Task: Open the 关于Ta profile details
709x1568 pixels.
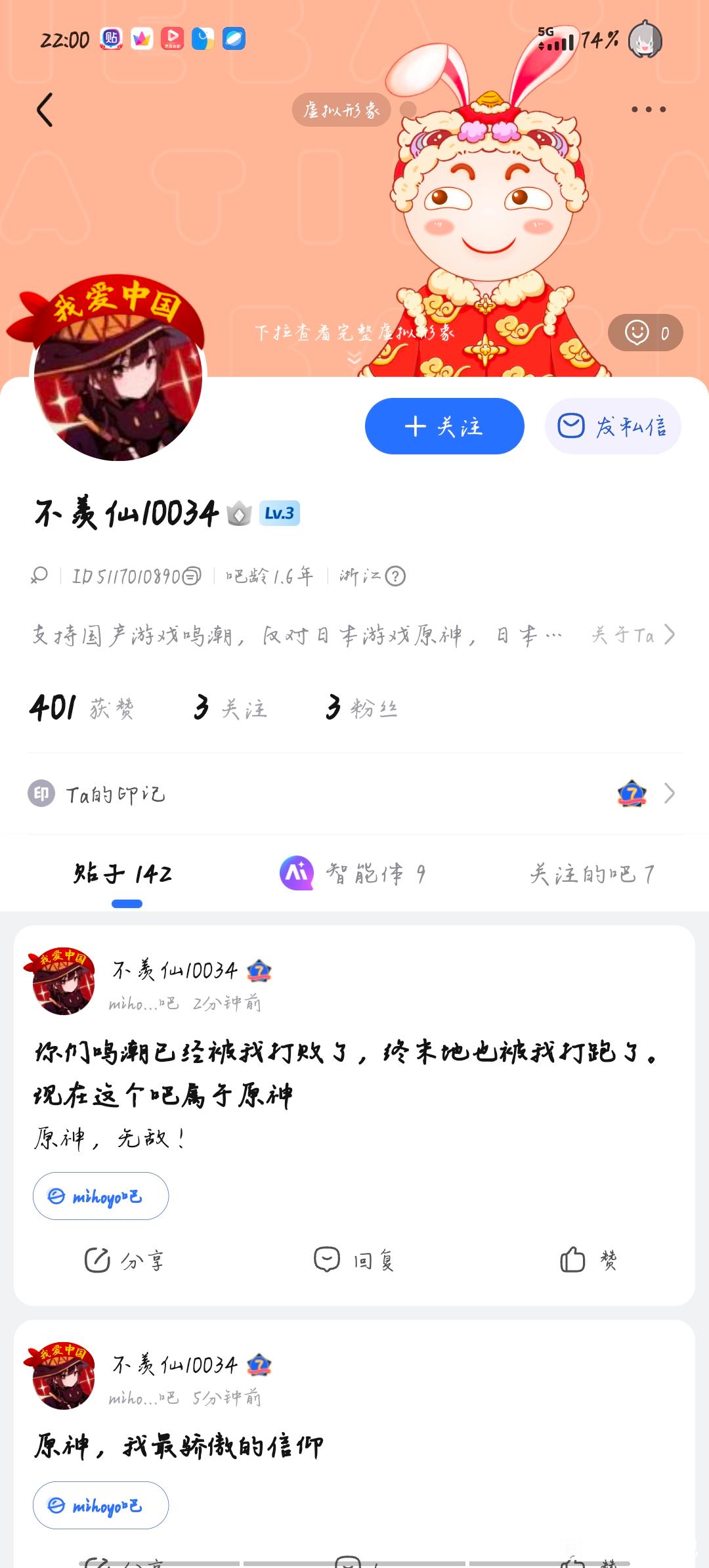Action: click(x=633, y=635)
